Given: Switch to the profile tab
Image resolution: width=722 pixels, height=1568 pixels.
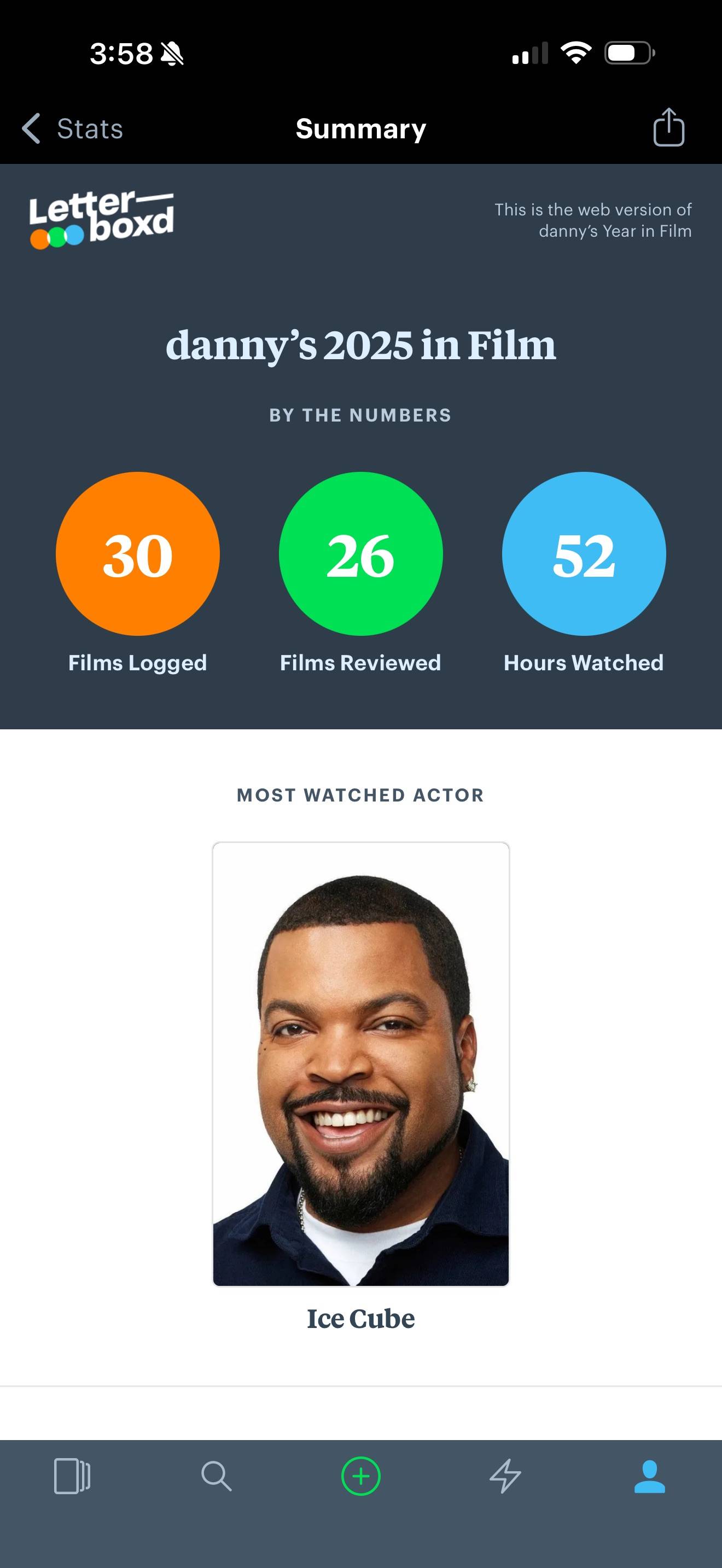Looking at the screenshot, I should pyautogui.click(x=650, y=1476).
